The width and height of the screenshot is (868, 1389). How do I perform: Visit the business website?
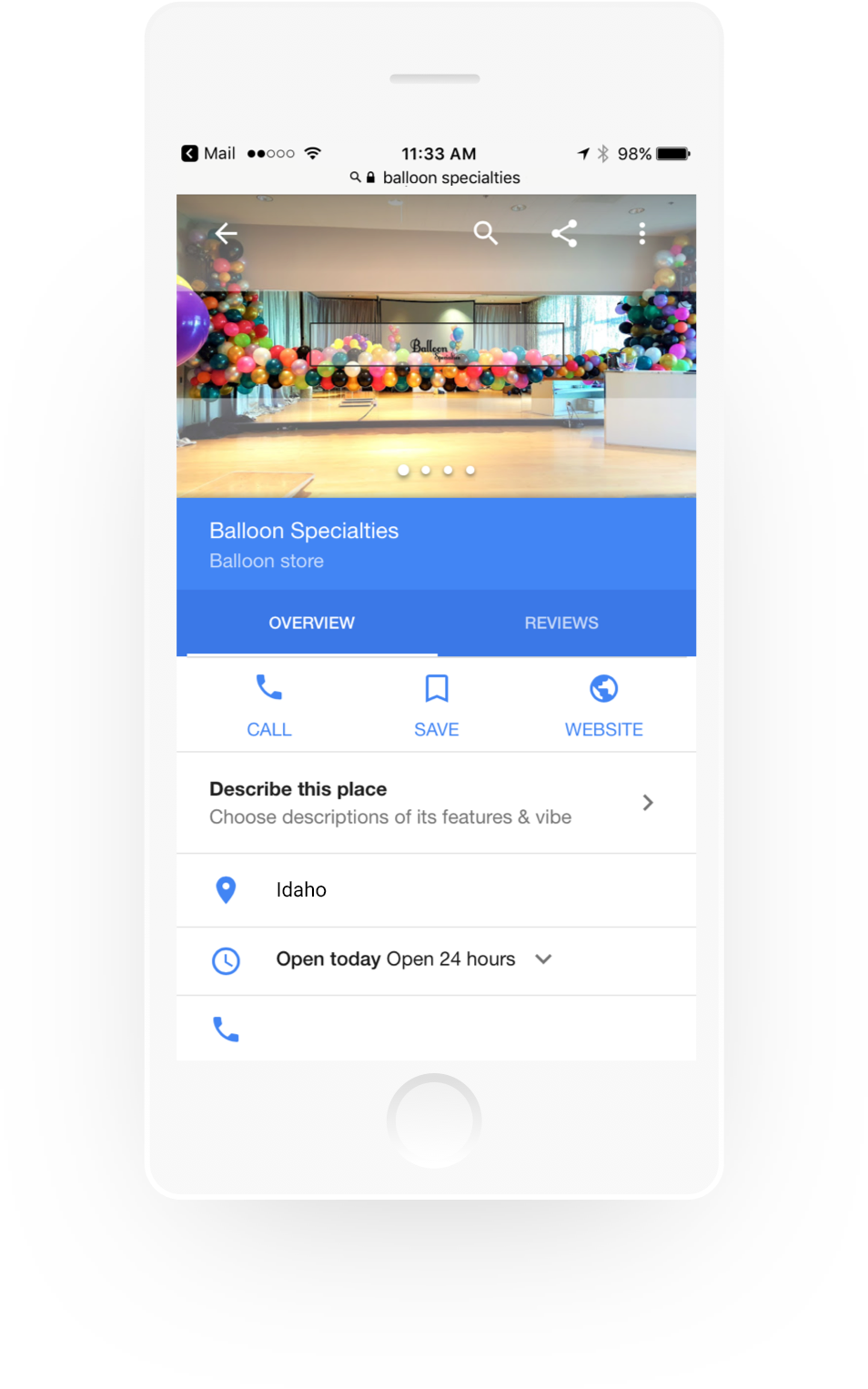pos(603,705)
